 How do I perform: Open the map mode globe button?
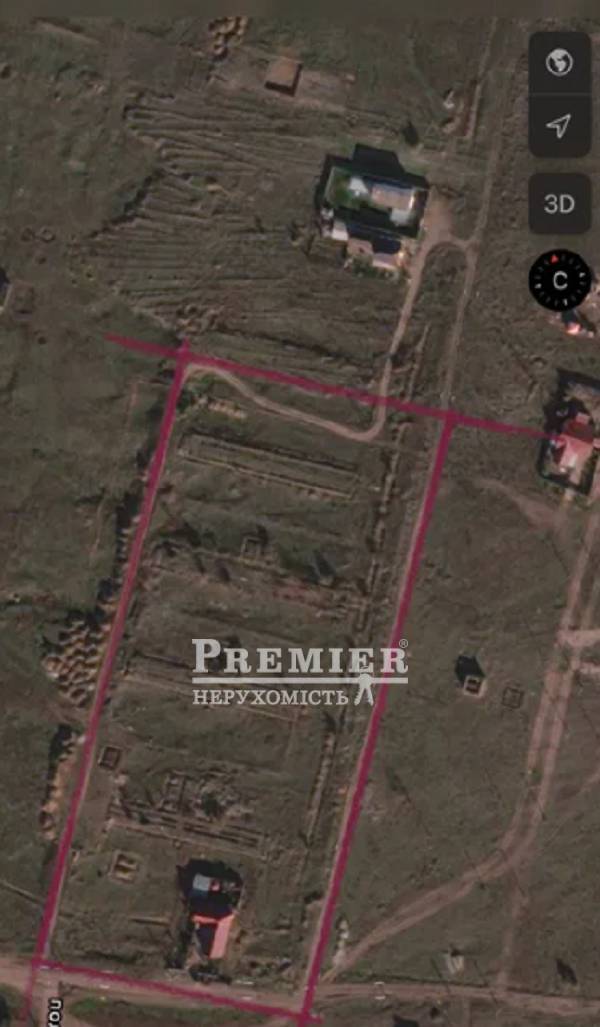(559, 63)
